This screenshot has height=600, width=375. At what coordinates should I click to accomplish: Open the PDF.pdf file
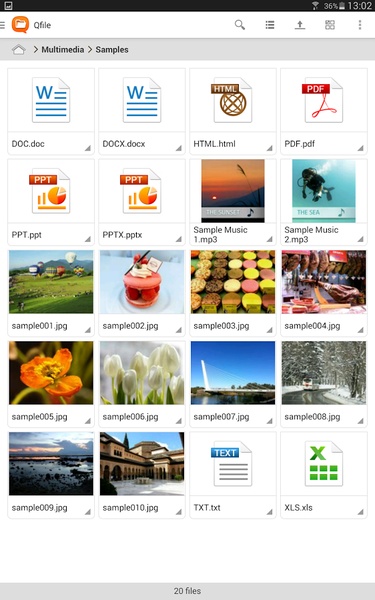(x=324, y=111)
